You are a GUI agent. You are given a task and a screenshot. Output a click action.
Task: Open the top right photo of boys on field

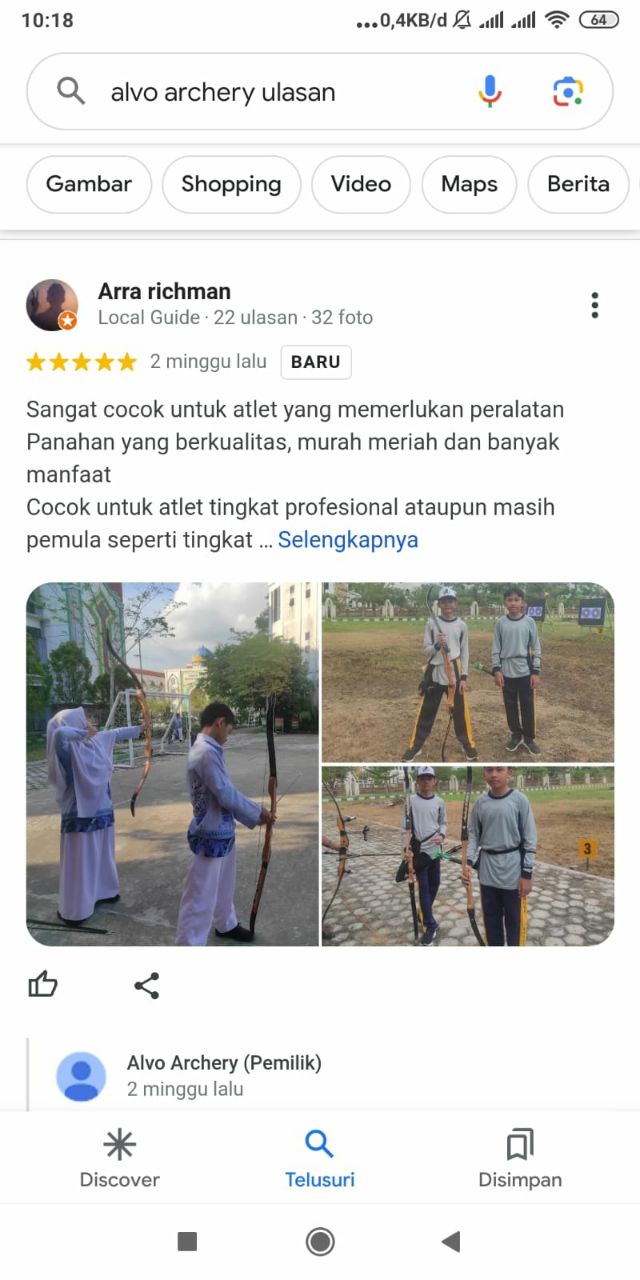(x=467, y=672)
